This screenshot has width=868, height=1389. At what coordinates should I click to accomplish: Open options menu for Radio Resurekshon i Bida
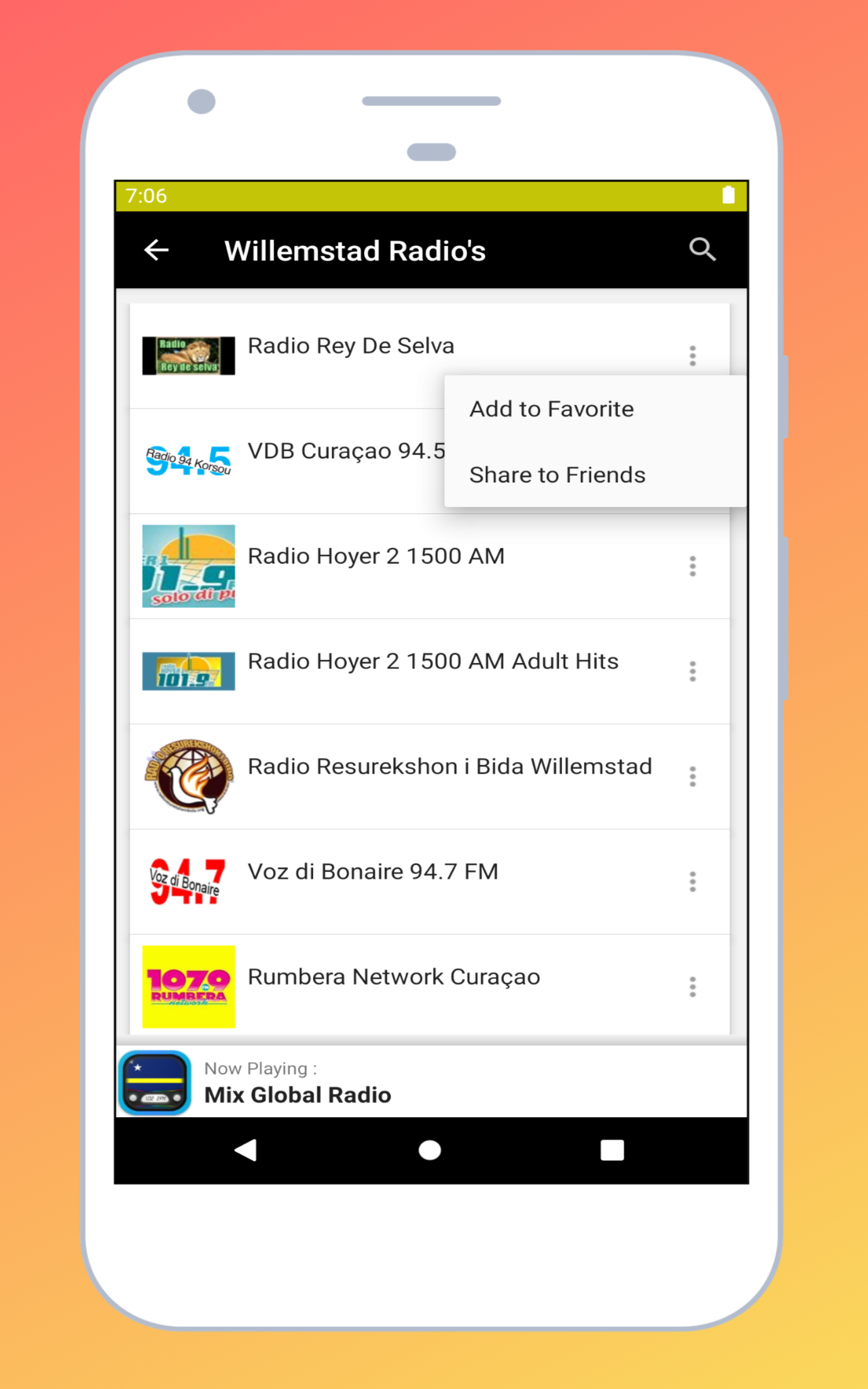[x=692, y=776]
